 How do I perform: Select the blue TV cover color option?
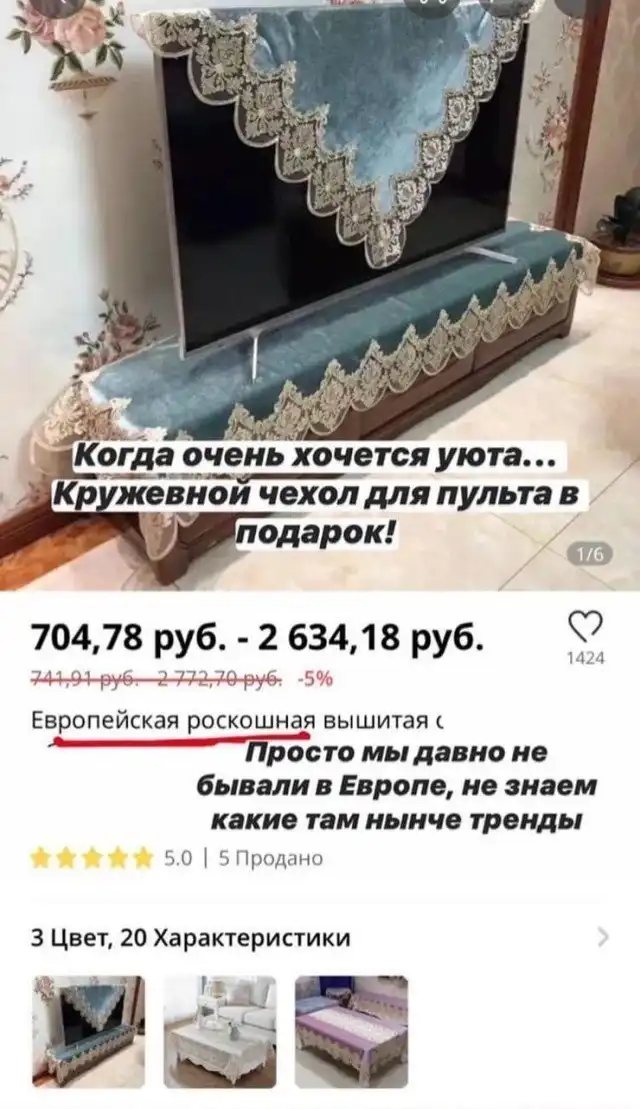point(88,1031)
